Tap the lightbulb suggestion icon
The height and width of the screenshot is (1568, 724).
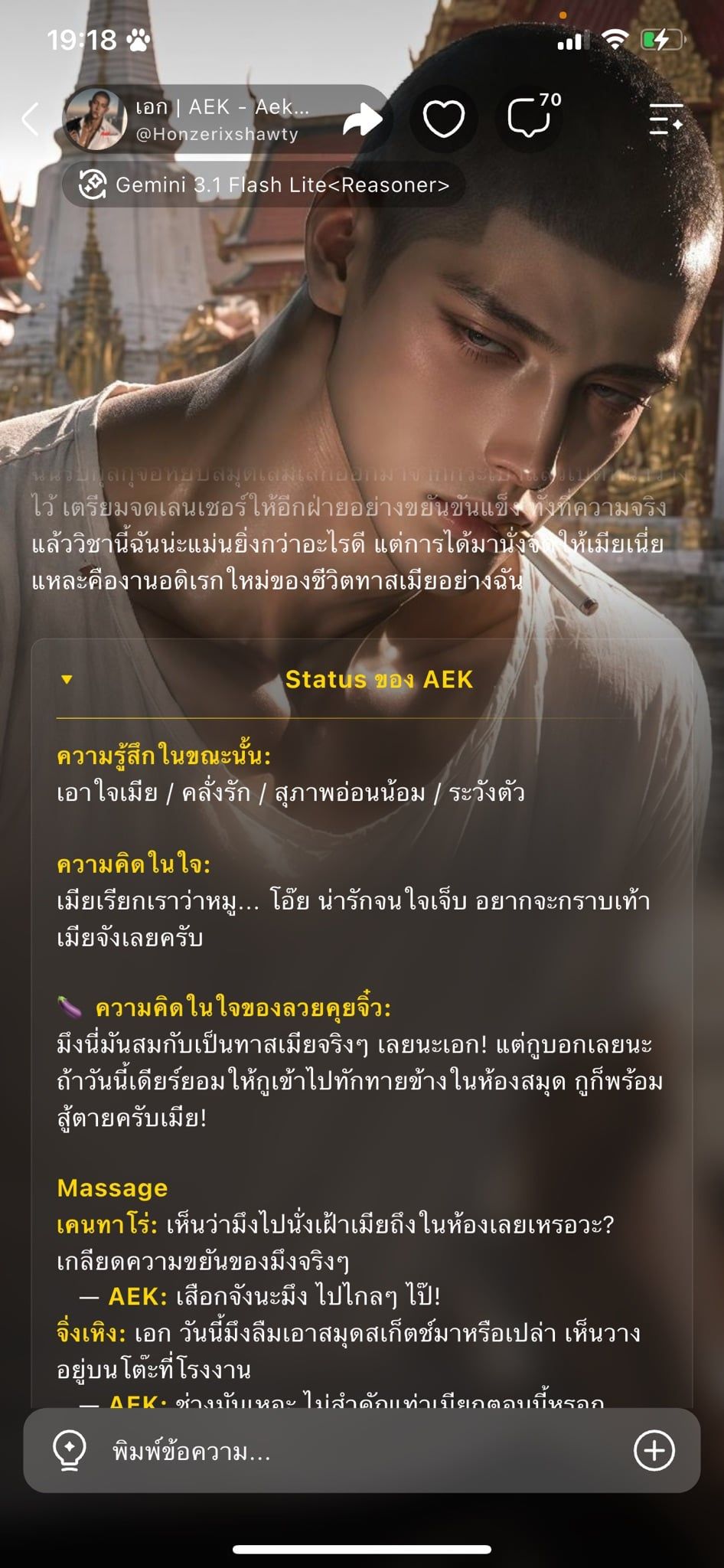coord(68,1451)
